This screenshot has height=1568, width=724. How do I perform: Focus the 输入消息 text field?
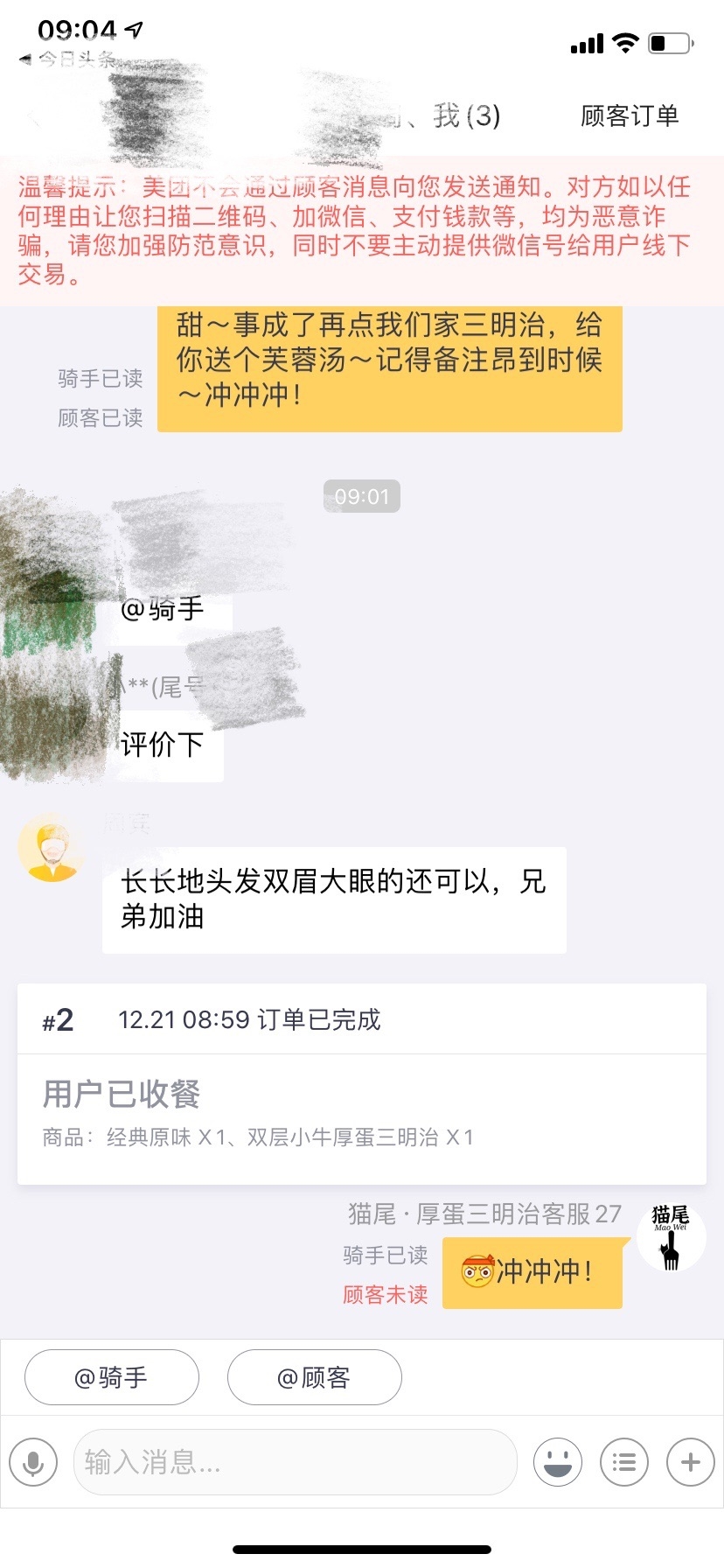(296, 1461)
